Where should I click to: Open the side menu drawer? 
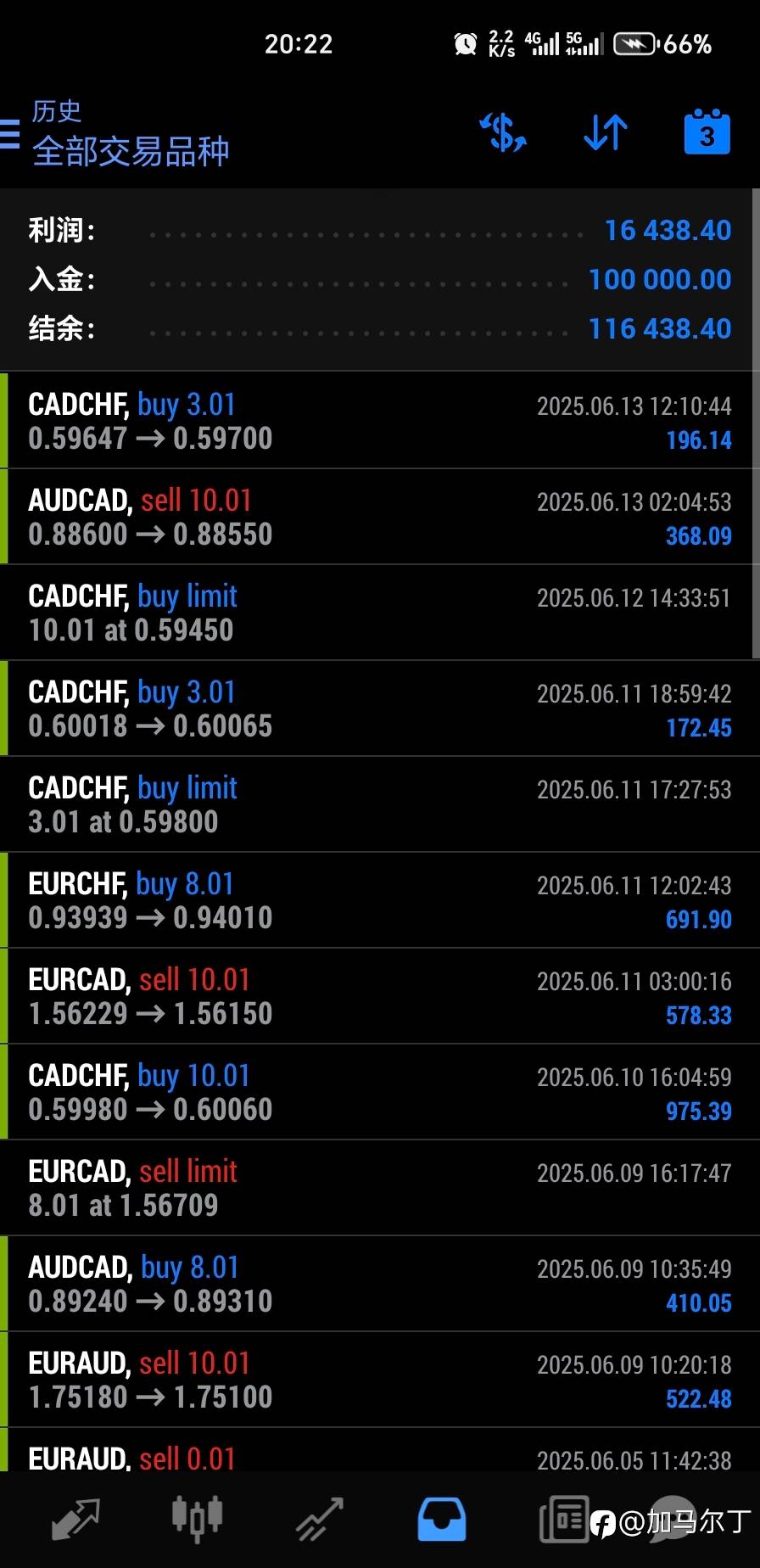point(10,134)
